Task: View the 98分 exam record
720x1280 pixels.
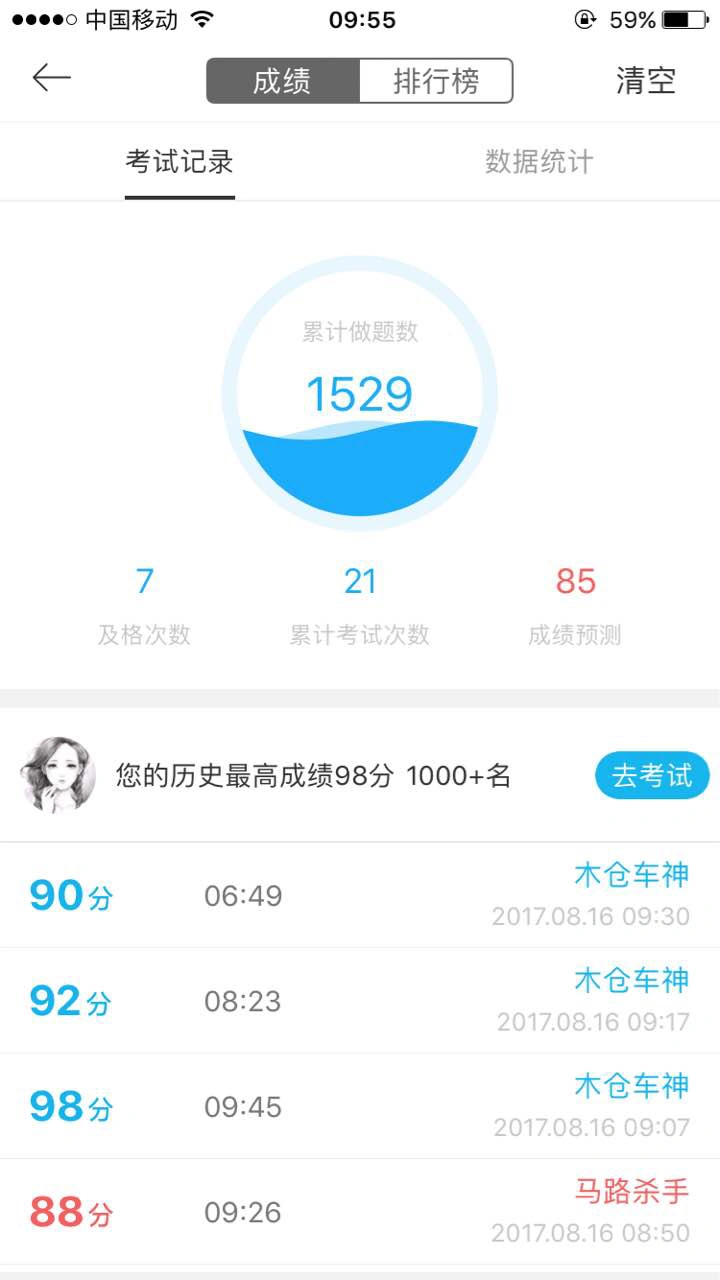Action: pos(360,1106)
